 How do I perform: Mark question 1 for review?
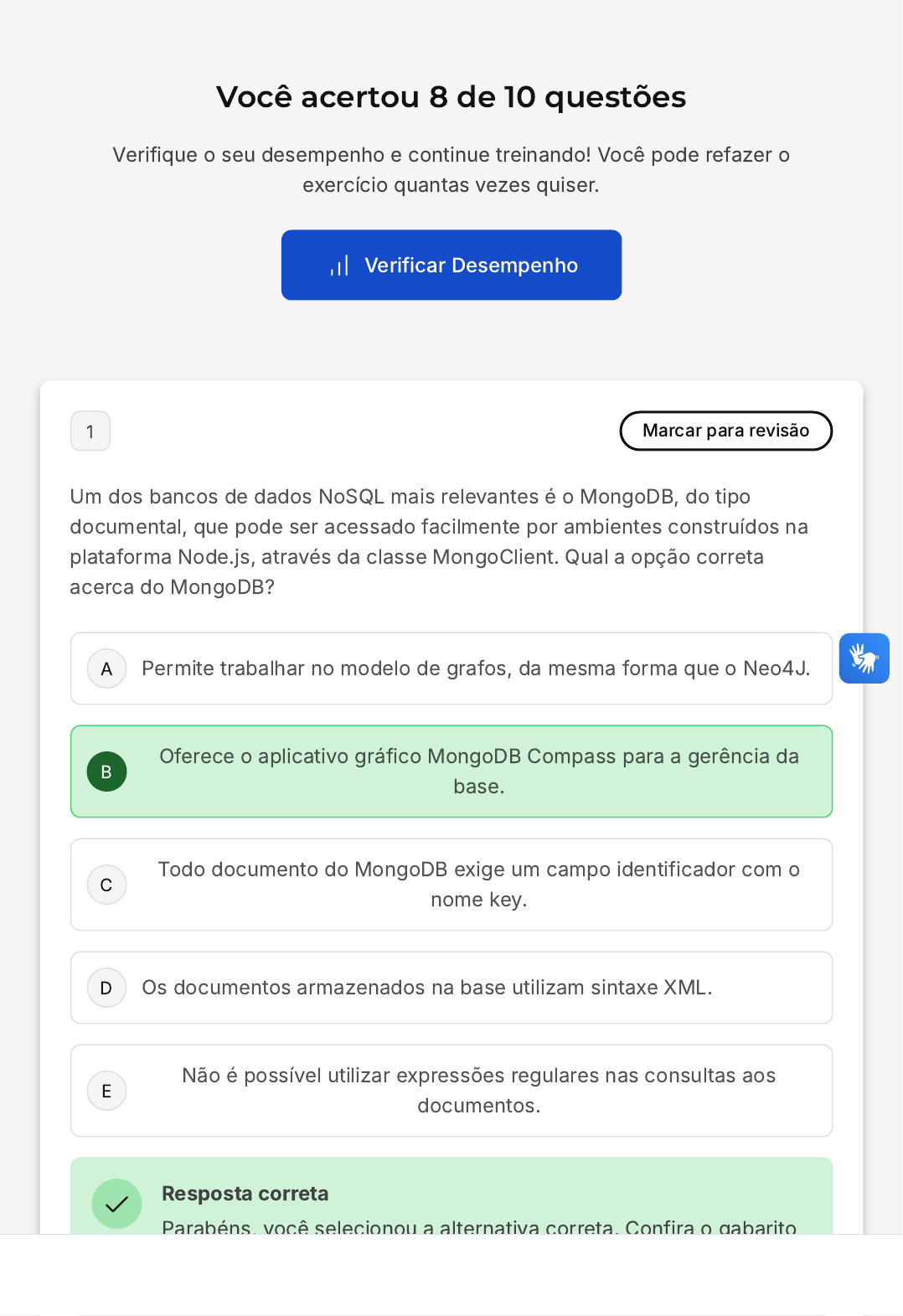point(725,431)
